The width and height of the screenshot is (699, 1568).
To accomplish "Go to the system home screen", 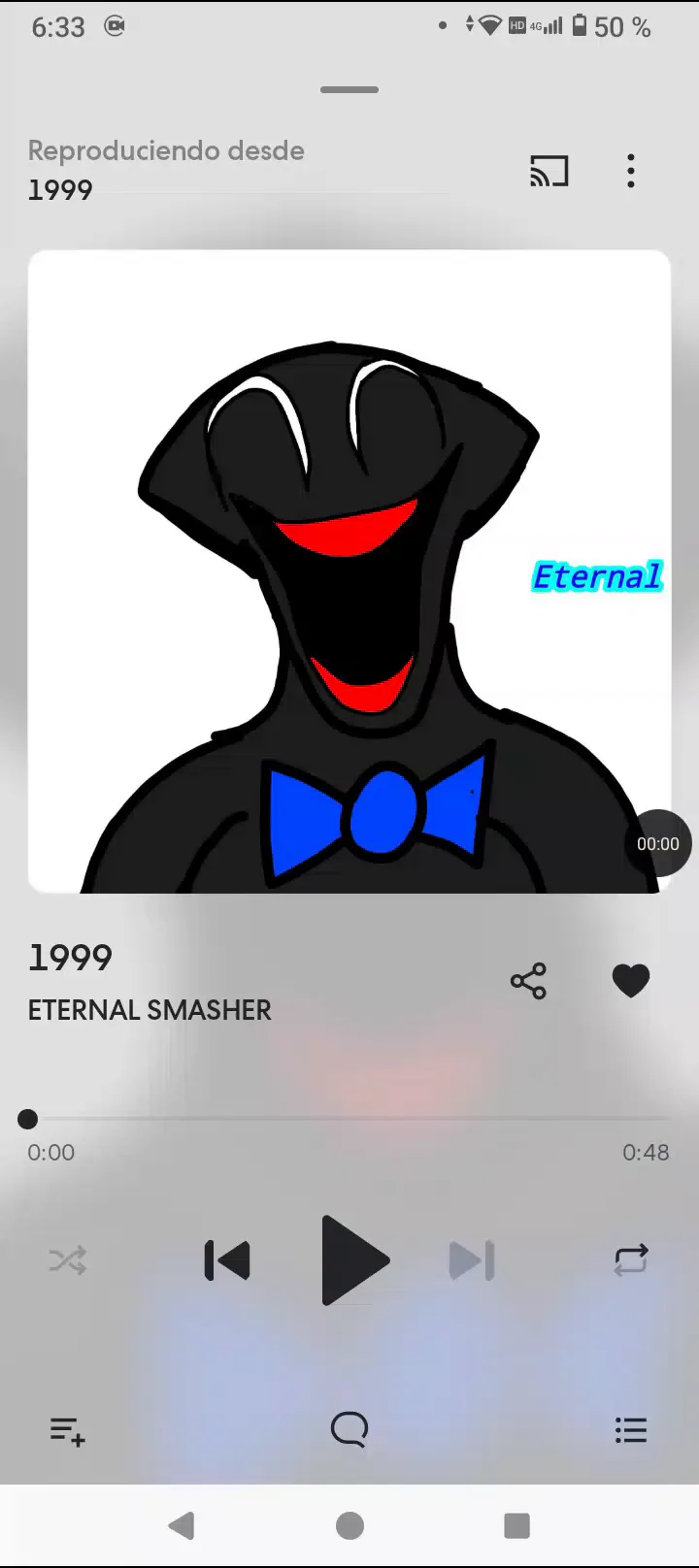I will [349, 1526].
